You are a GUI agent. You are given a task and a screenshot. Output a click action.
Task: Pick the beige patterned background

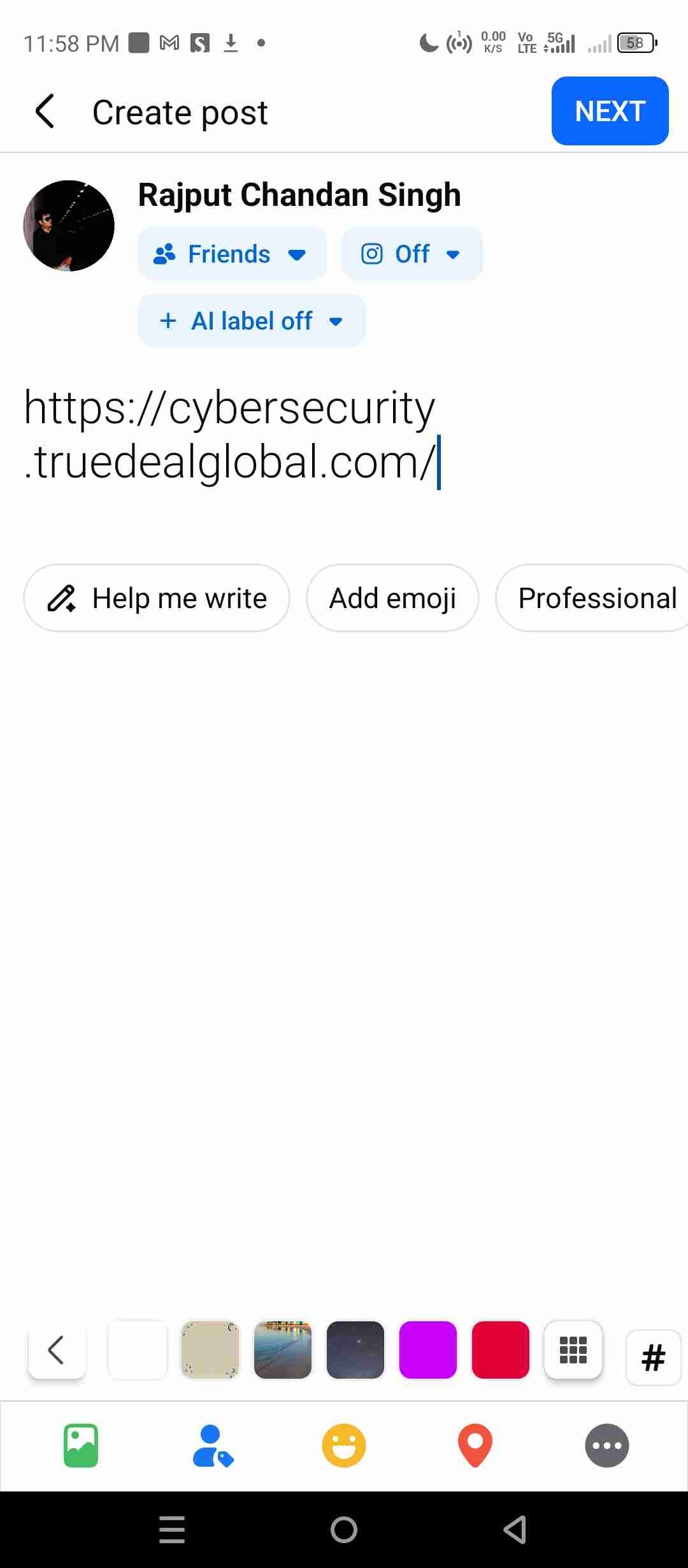point(210,1350)
